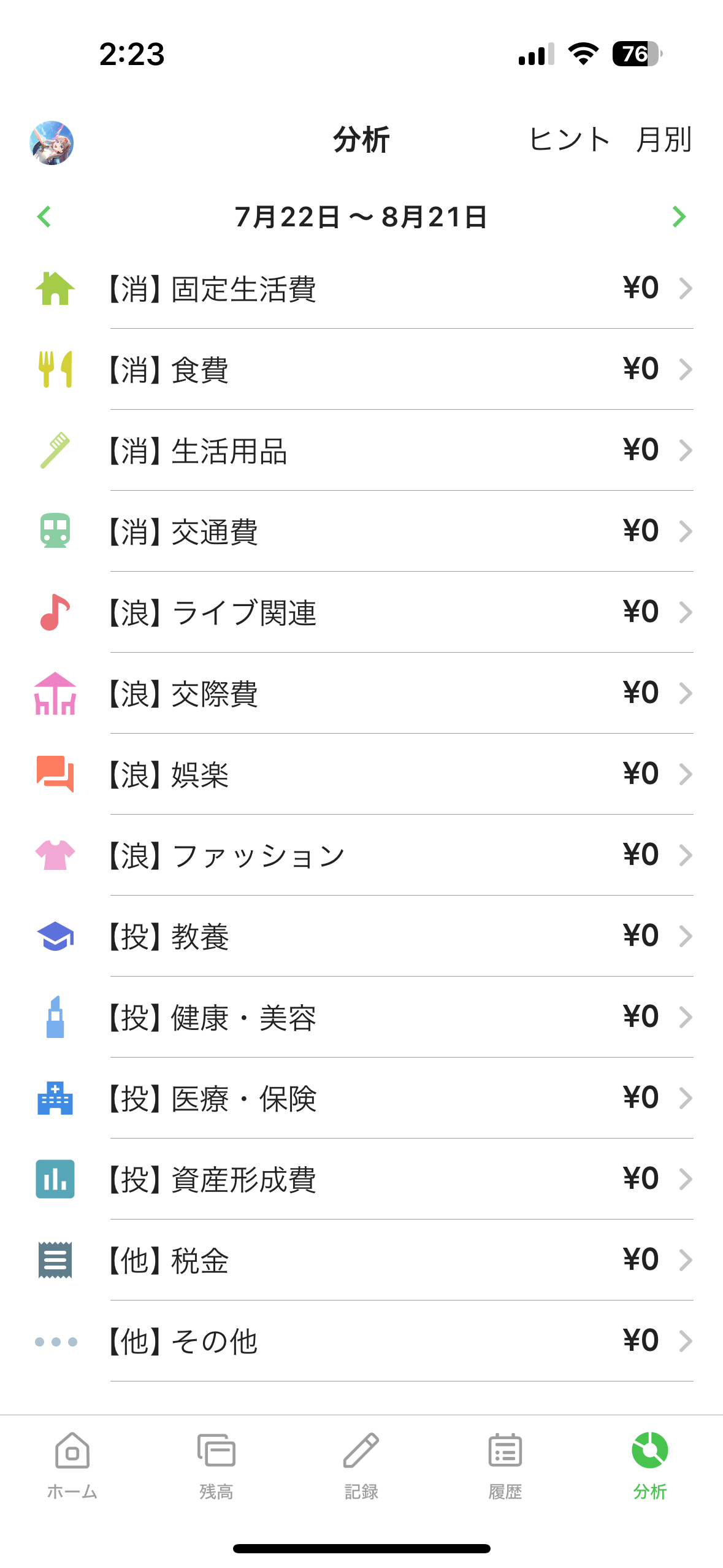723x1568 pixels.
Task: View the 【浪】娯楽 category
Action: tap(362, 774)
